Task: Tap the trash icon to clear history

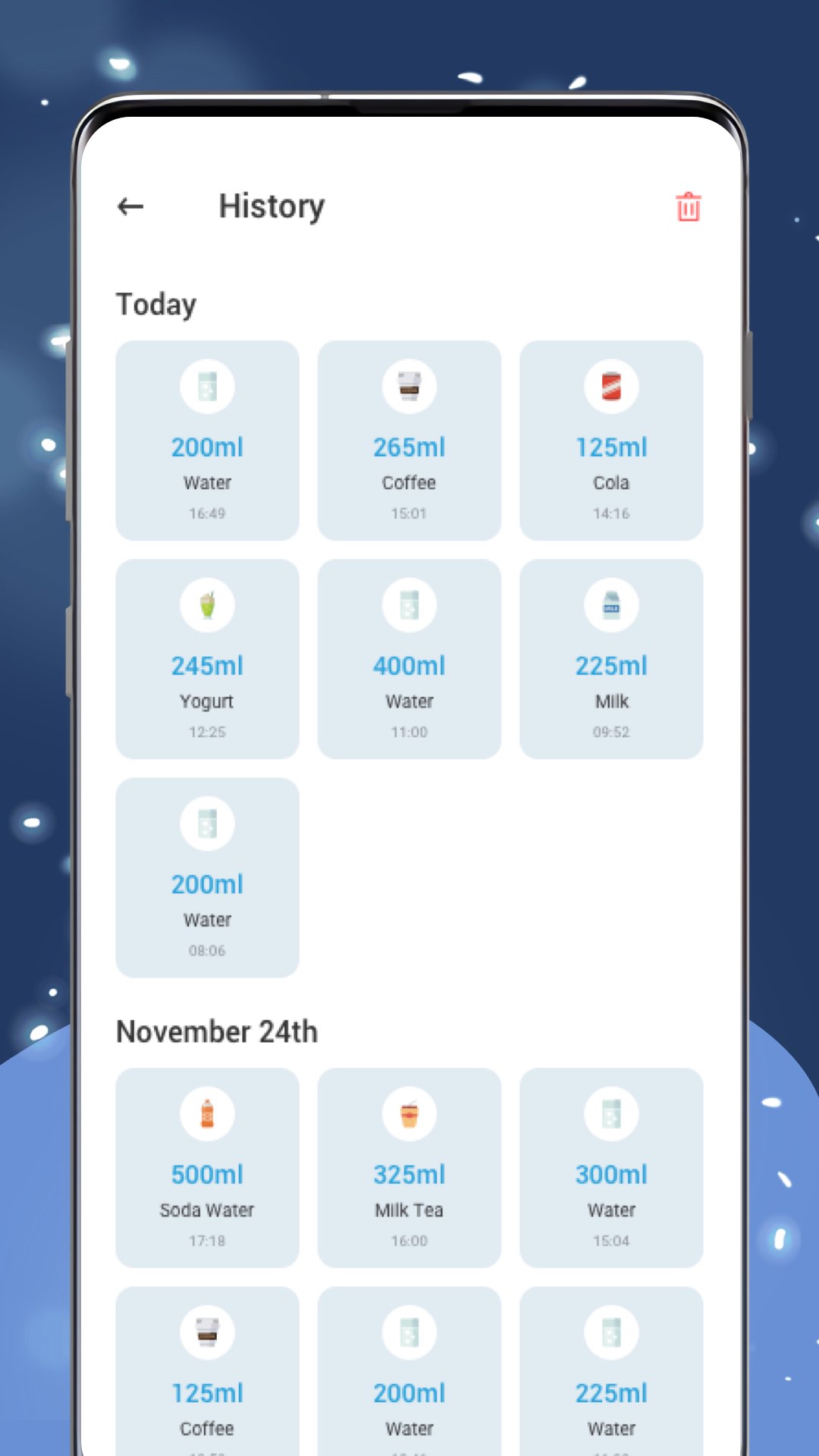Action: coord(689,207)
